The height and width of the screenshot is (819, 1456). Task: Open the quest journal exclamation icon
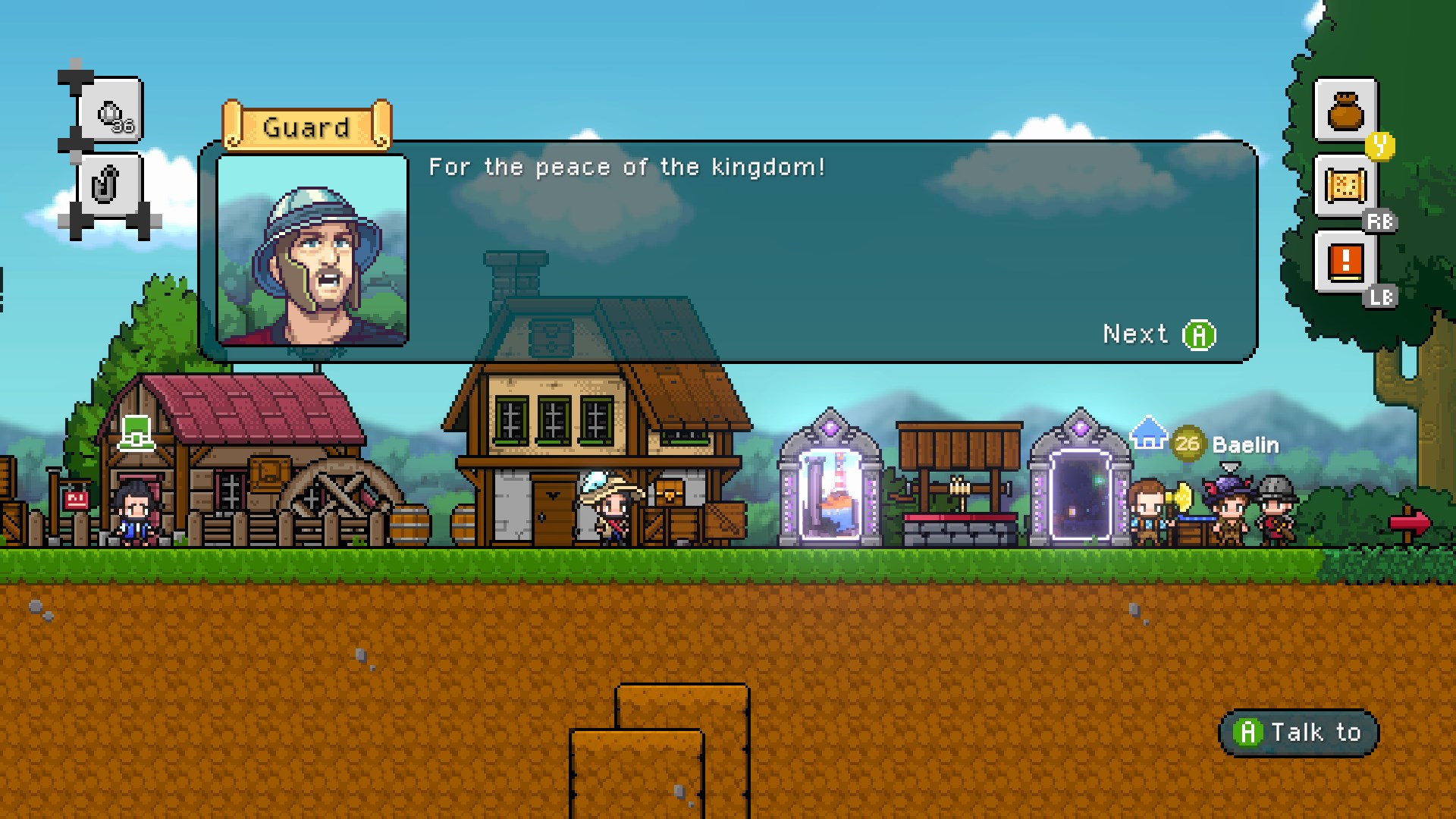[x=1345, y=262]
